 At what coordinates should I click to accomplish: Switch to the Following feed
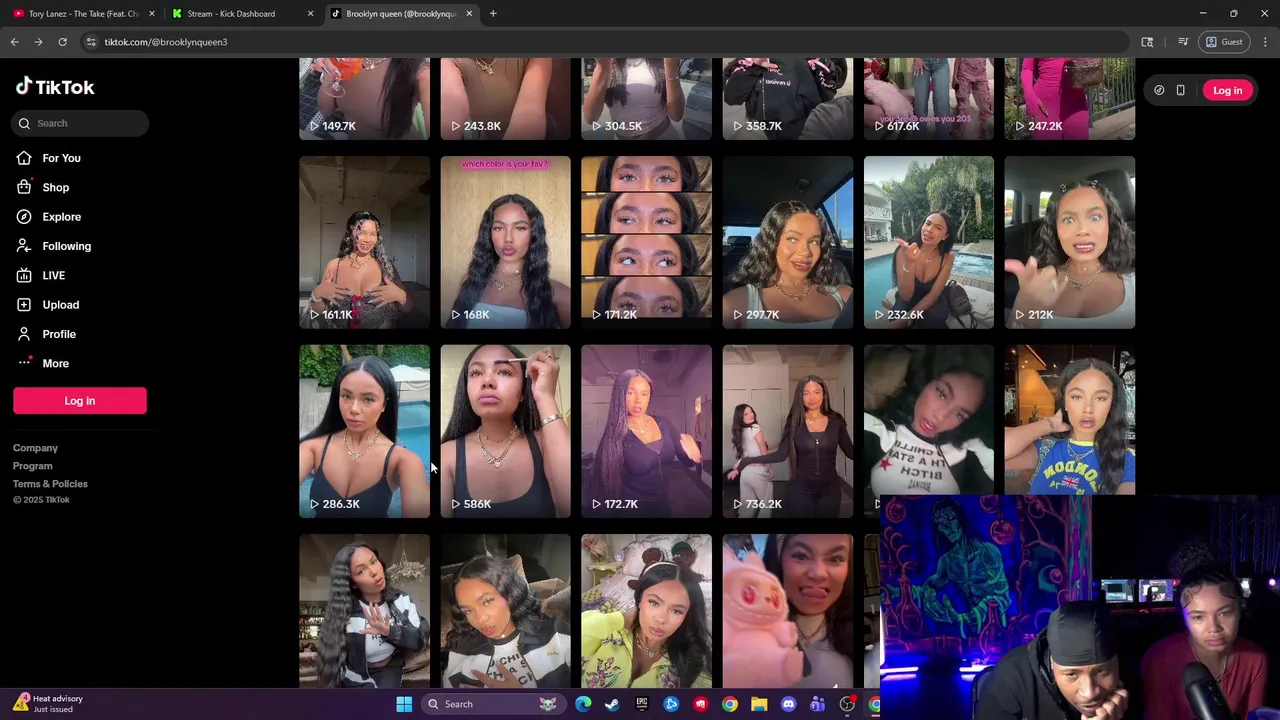click(66, 246)
